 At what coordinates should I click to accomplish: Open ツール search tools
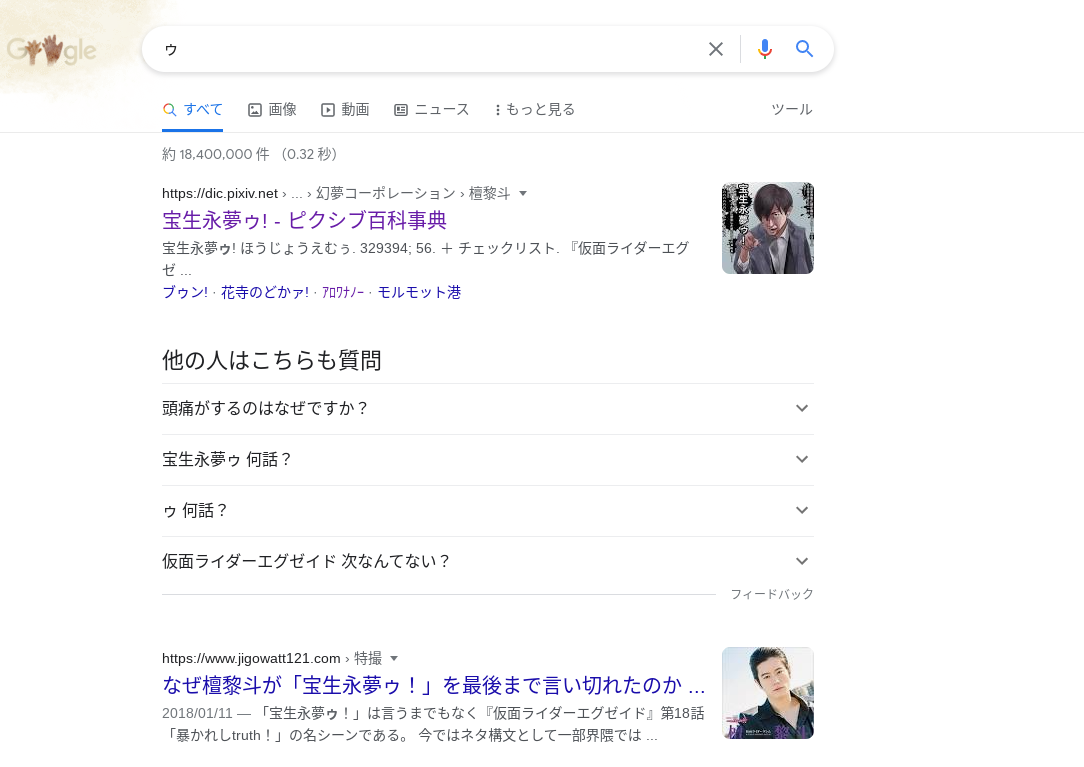pos(792,109)
